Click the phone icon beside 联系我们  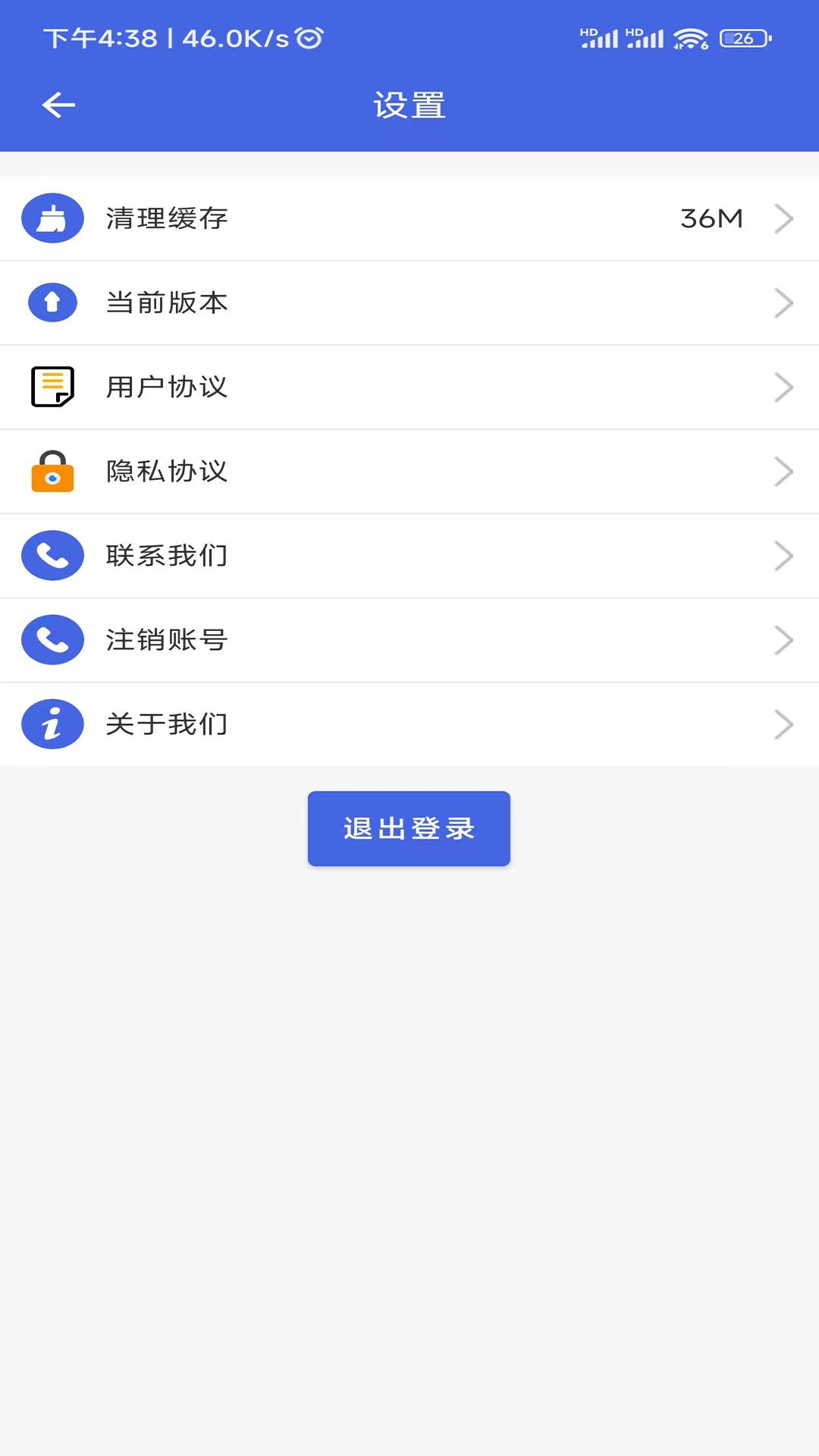(52, 555)
